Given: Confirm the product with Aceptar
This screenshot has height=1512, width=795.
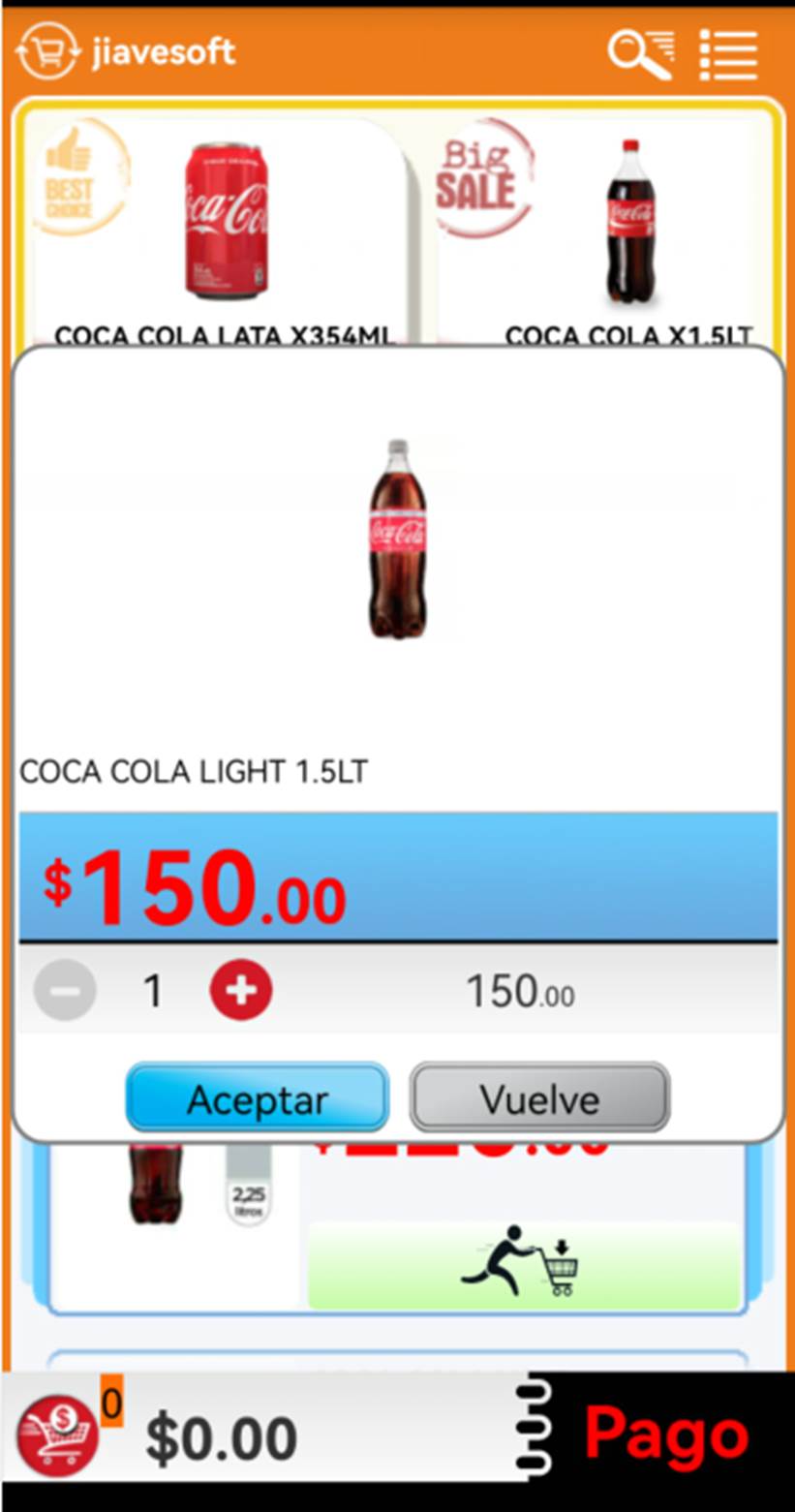Looking at the screenshot, I should (258, 1097).
